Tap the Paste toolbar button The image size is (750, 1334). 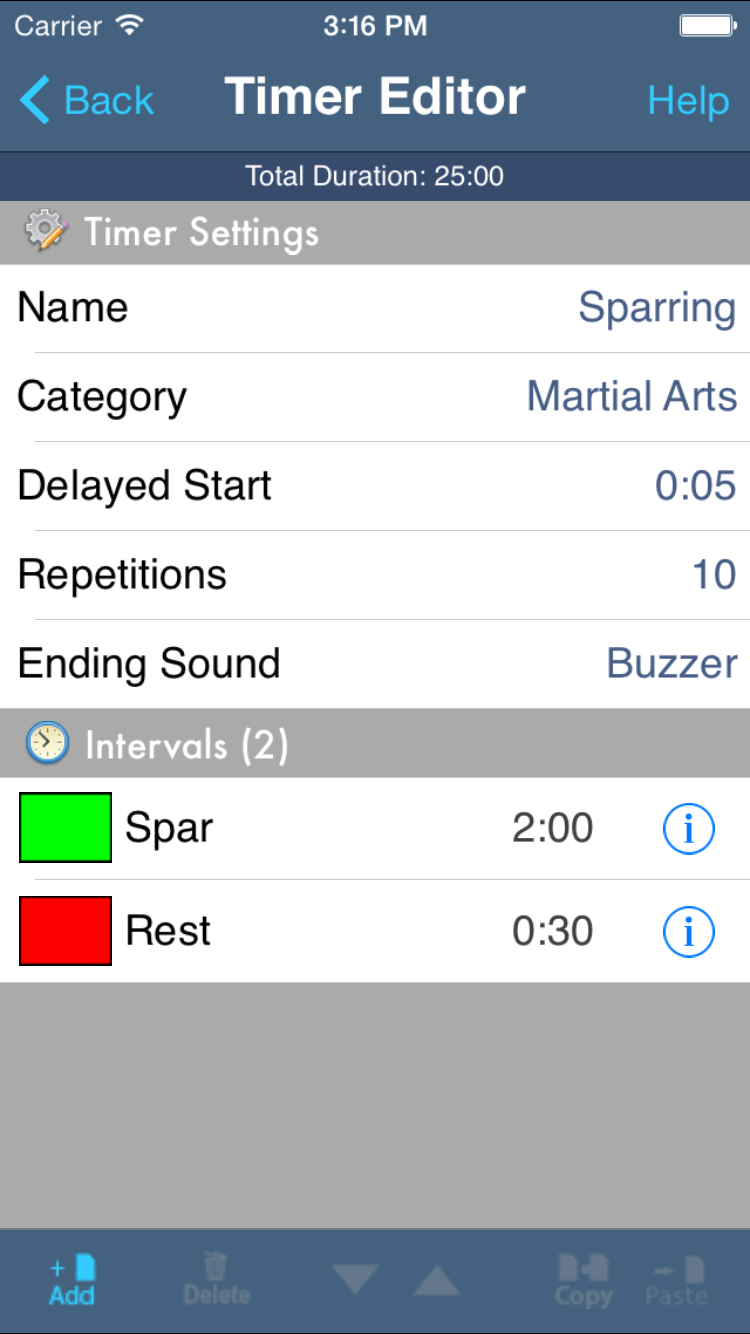(x=677, y=1281)
